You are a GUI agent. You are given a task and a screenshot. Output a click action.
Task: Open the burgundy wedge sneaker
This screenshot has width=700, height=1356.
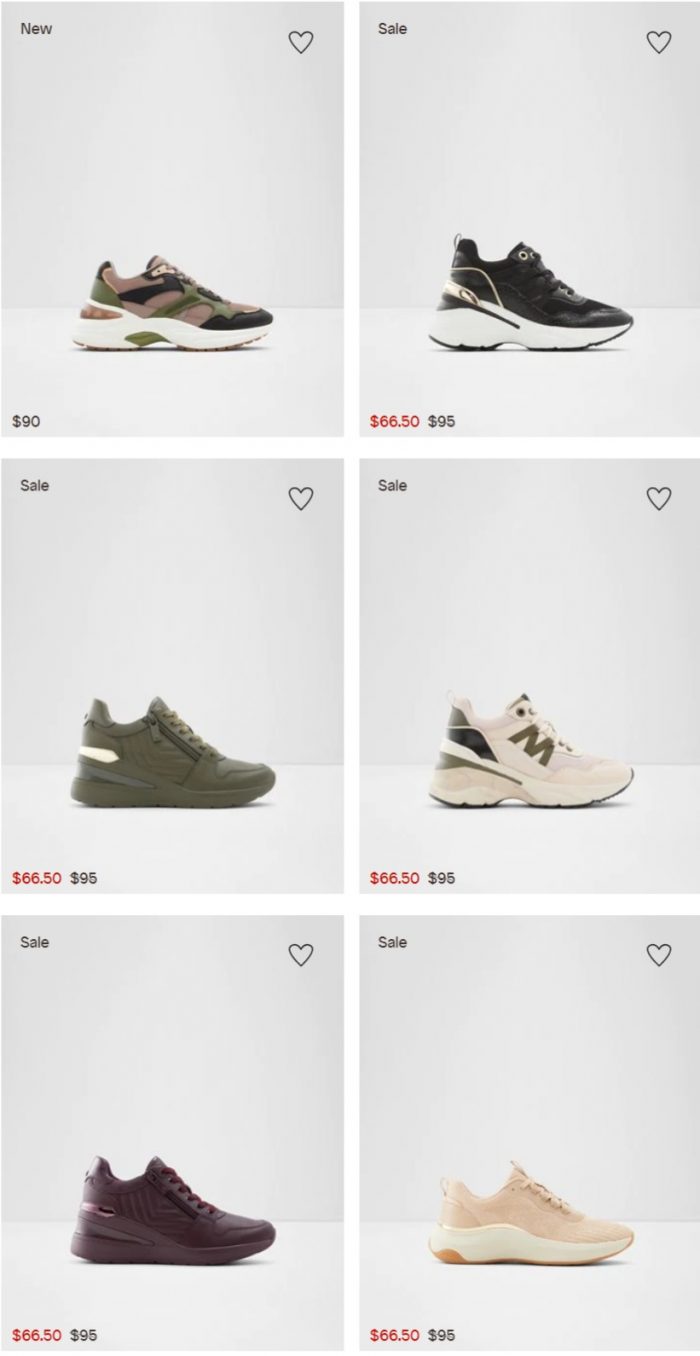pos(172,1208)
